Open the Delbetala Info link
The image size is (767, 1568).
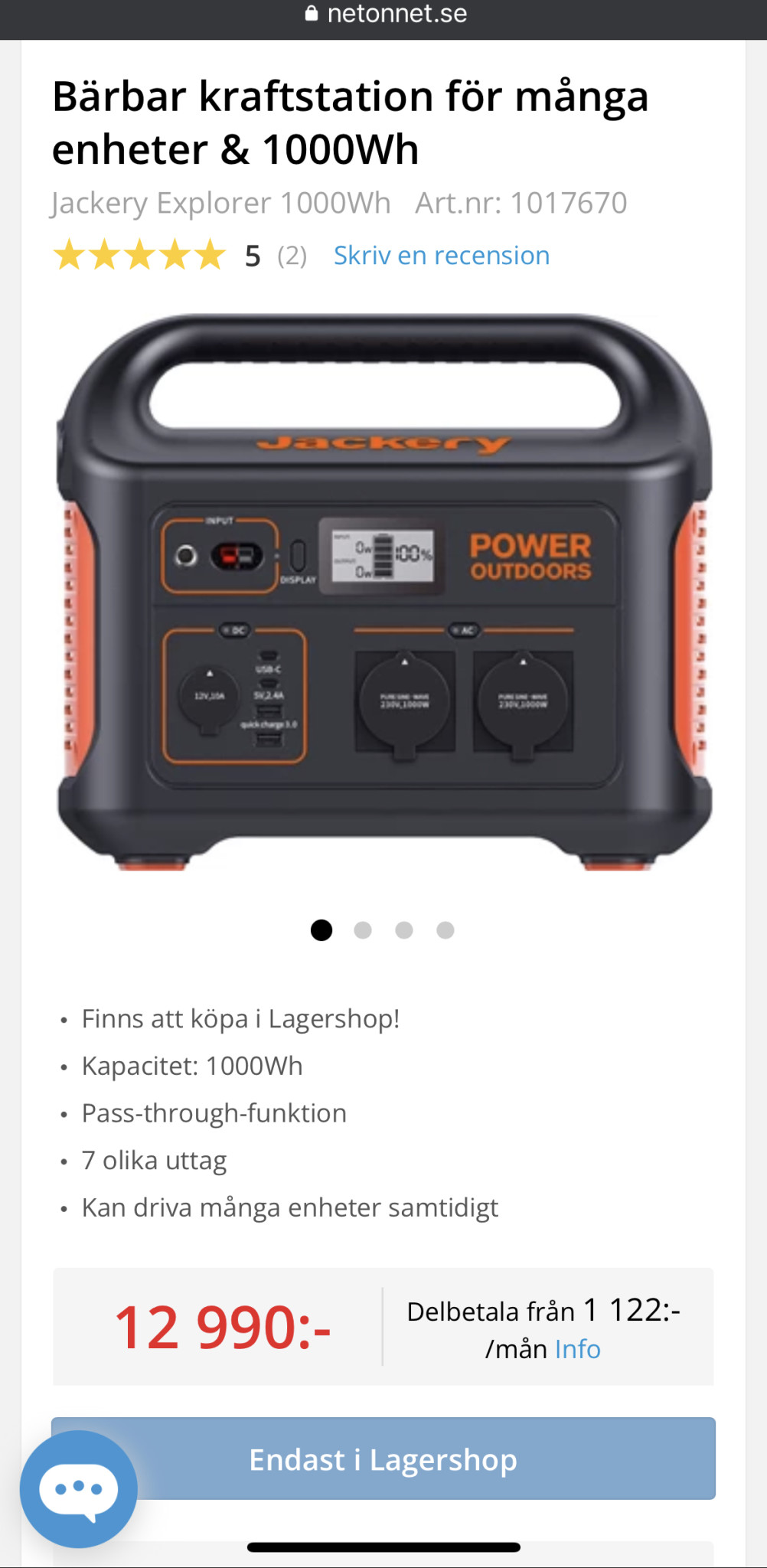click(577, 1349)
